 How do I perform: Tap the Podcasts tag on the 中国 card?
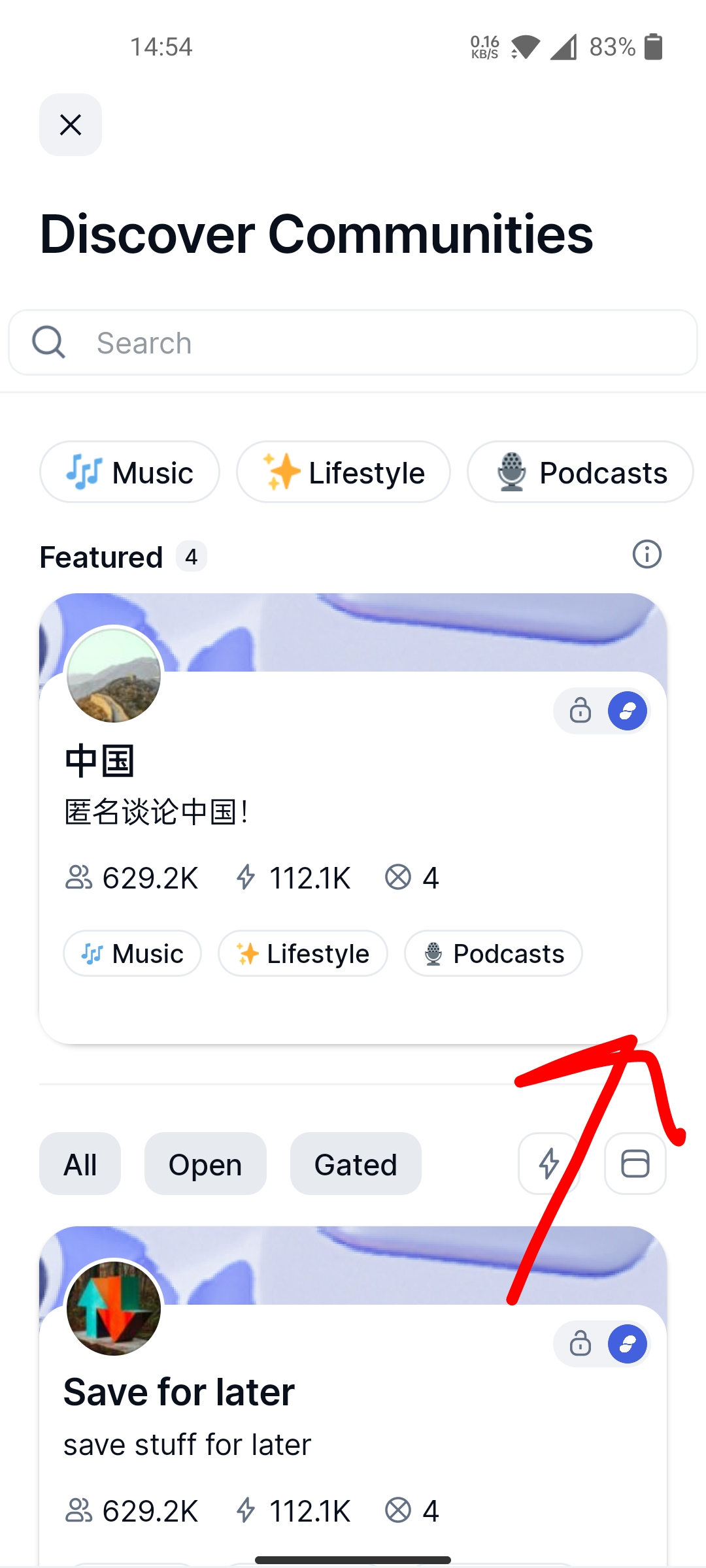494,954
